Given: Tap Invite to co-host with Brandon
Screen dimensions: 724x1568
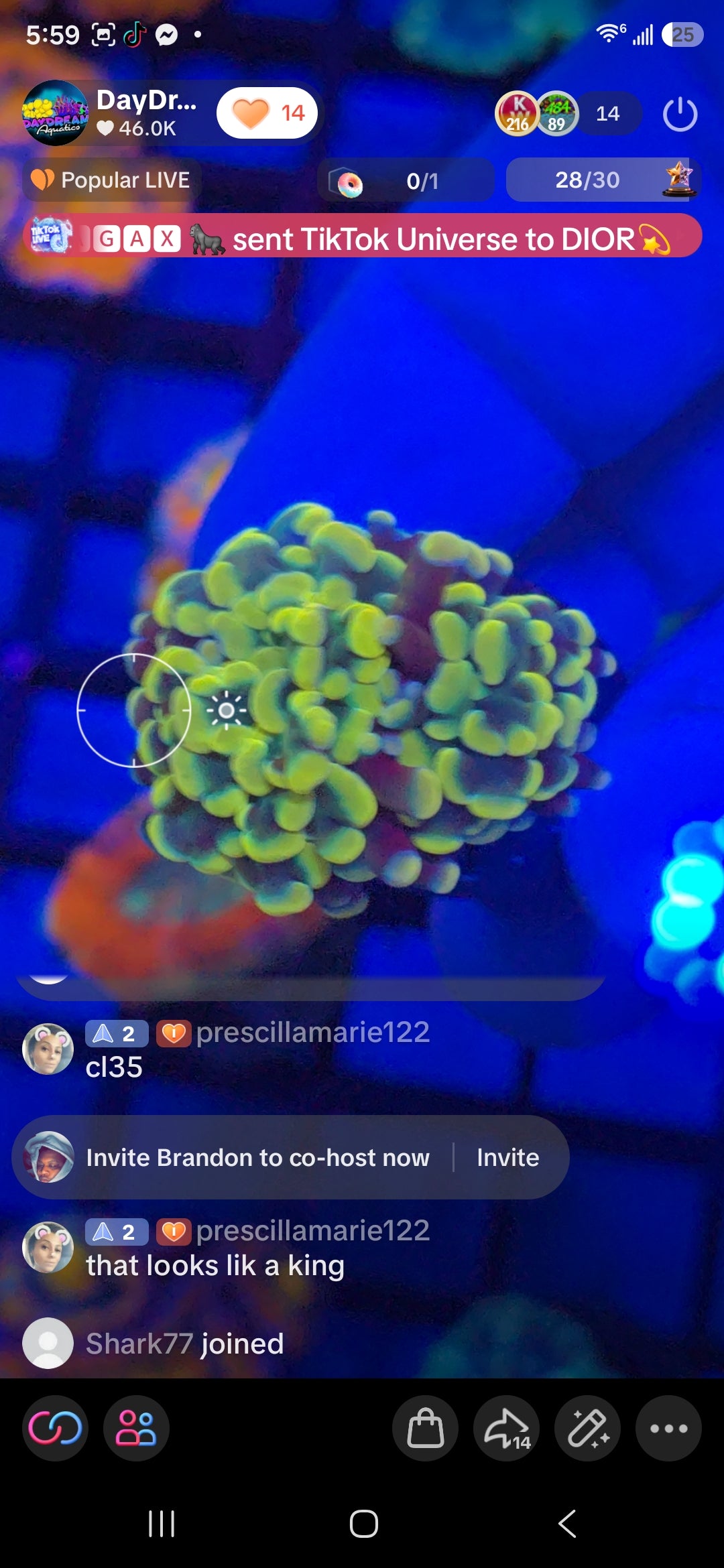Looking at the screenshot, I should pos(508,1157).
